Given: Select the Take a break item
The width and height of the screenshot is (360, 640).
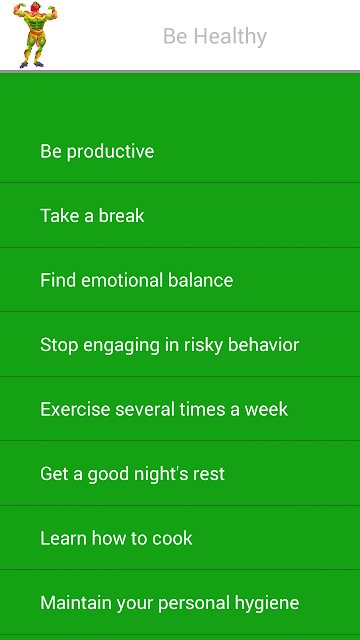Looking at the screenshot, I should [x=180, y=215].
